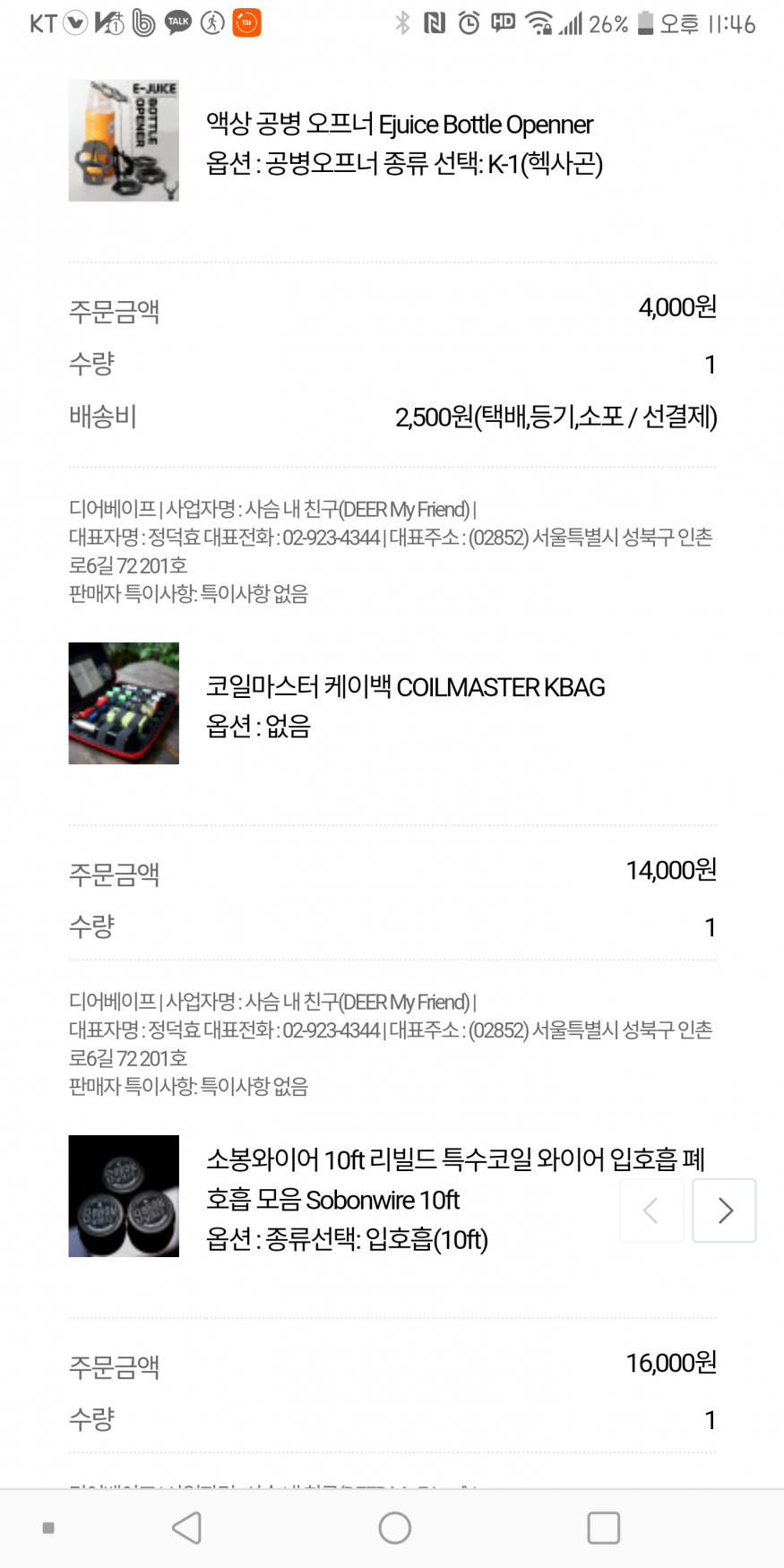Tap the previous page arrow button

point(651,1210)
